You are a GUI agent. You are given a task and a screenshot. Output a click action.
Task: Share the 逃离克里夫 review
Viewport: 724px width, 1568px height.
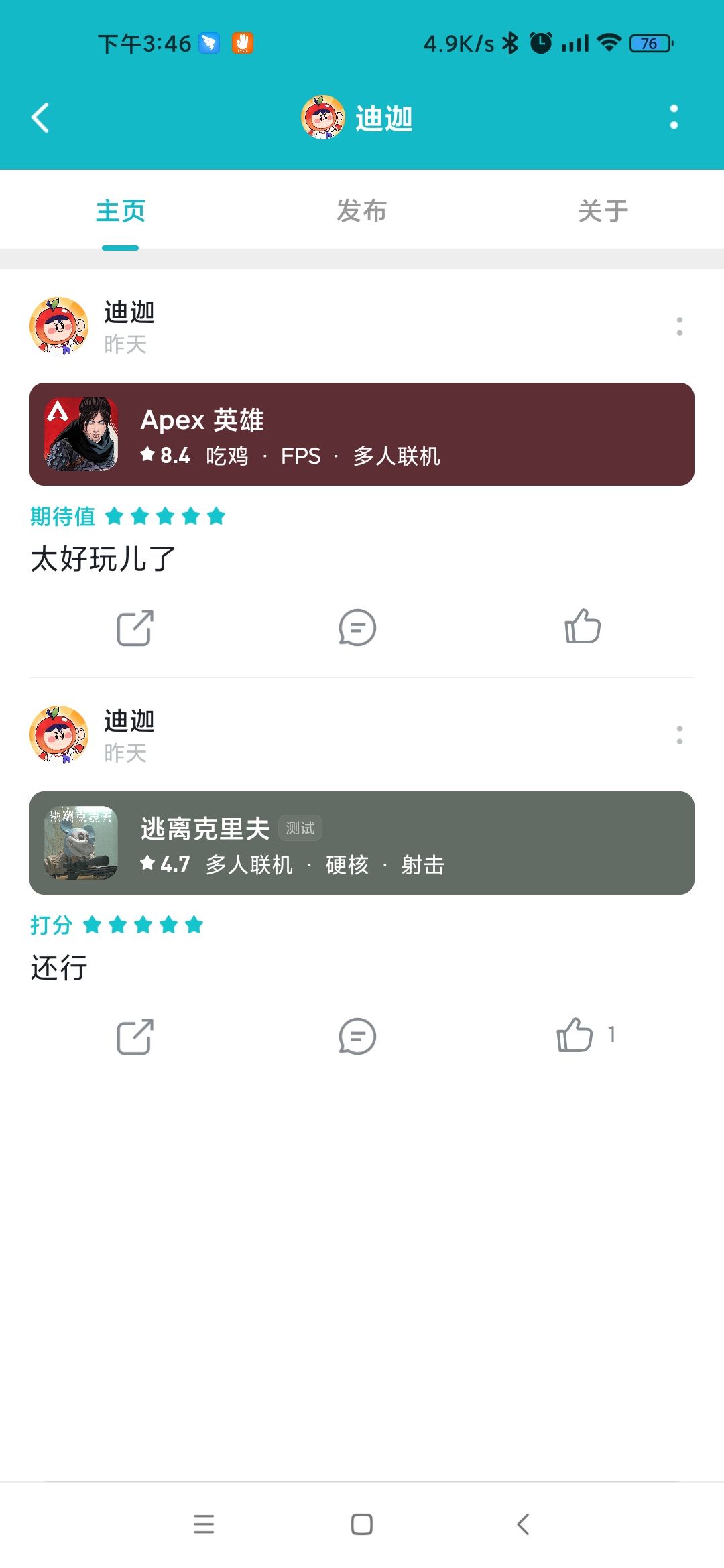(133, 1037)
